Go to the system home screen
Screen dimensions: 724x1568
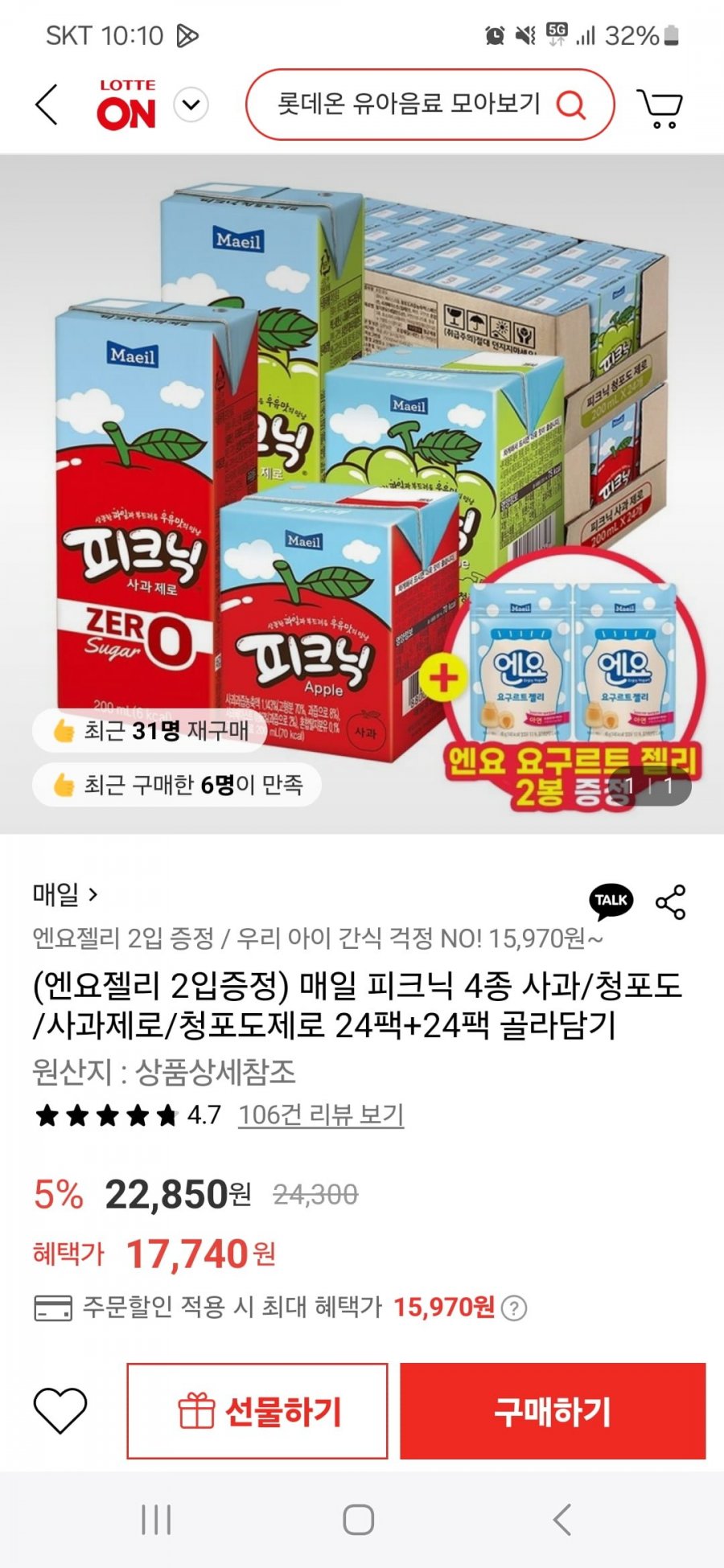click(x=359, y=1520)
